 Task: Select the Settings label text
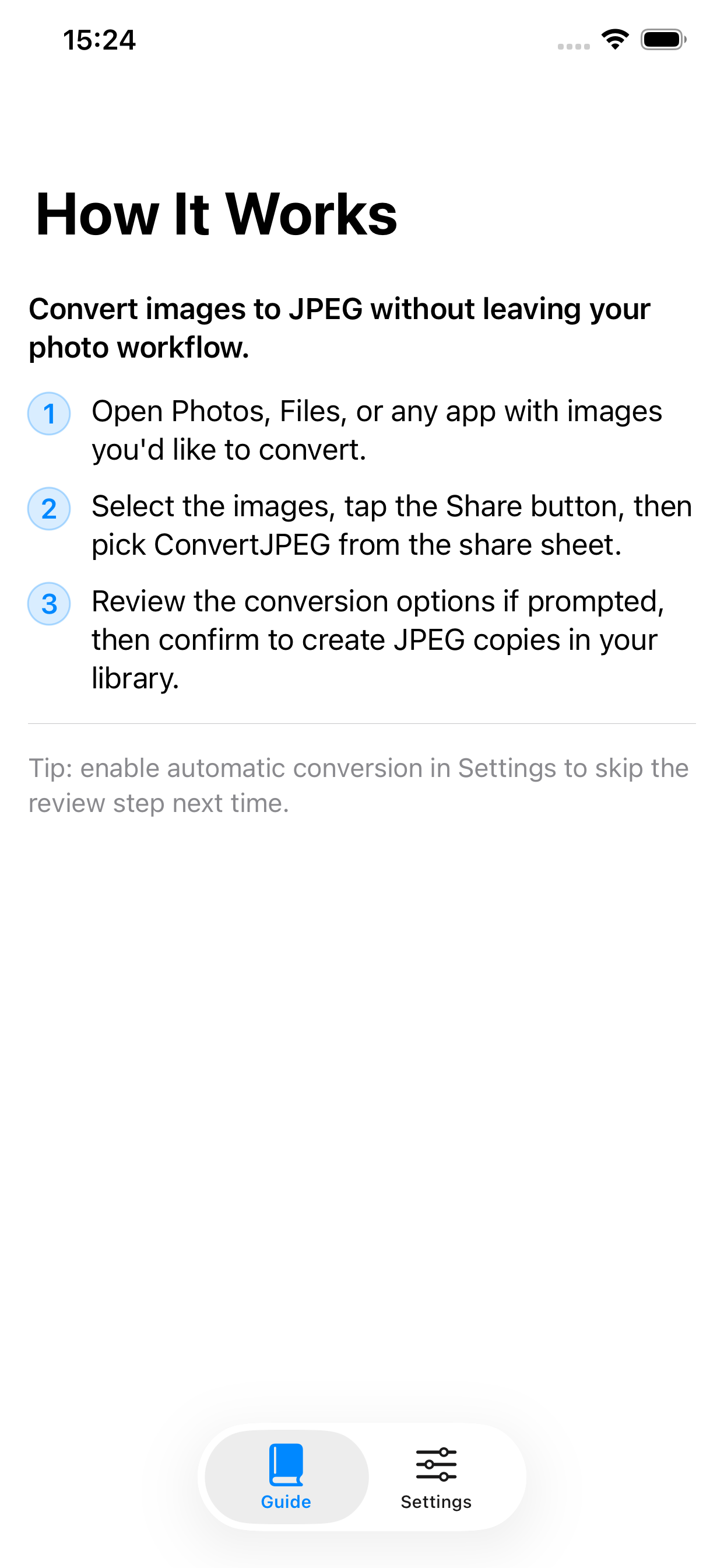pos(435,1501)
